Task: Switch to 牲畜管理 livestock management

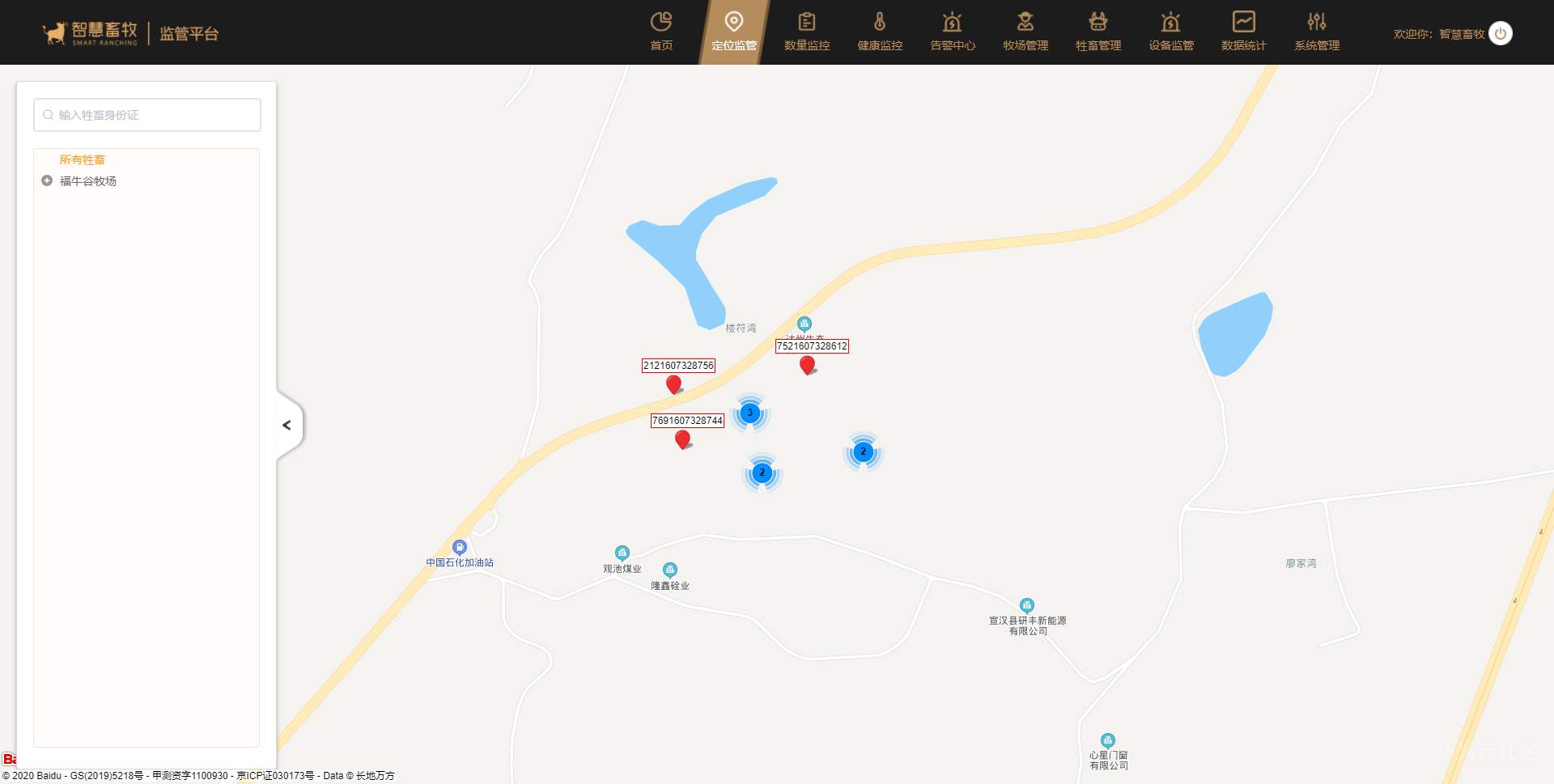Action: click(x=1098, y=32)
